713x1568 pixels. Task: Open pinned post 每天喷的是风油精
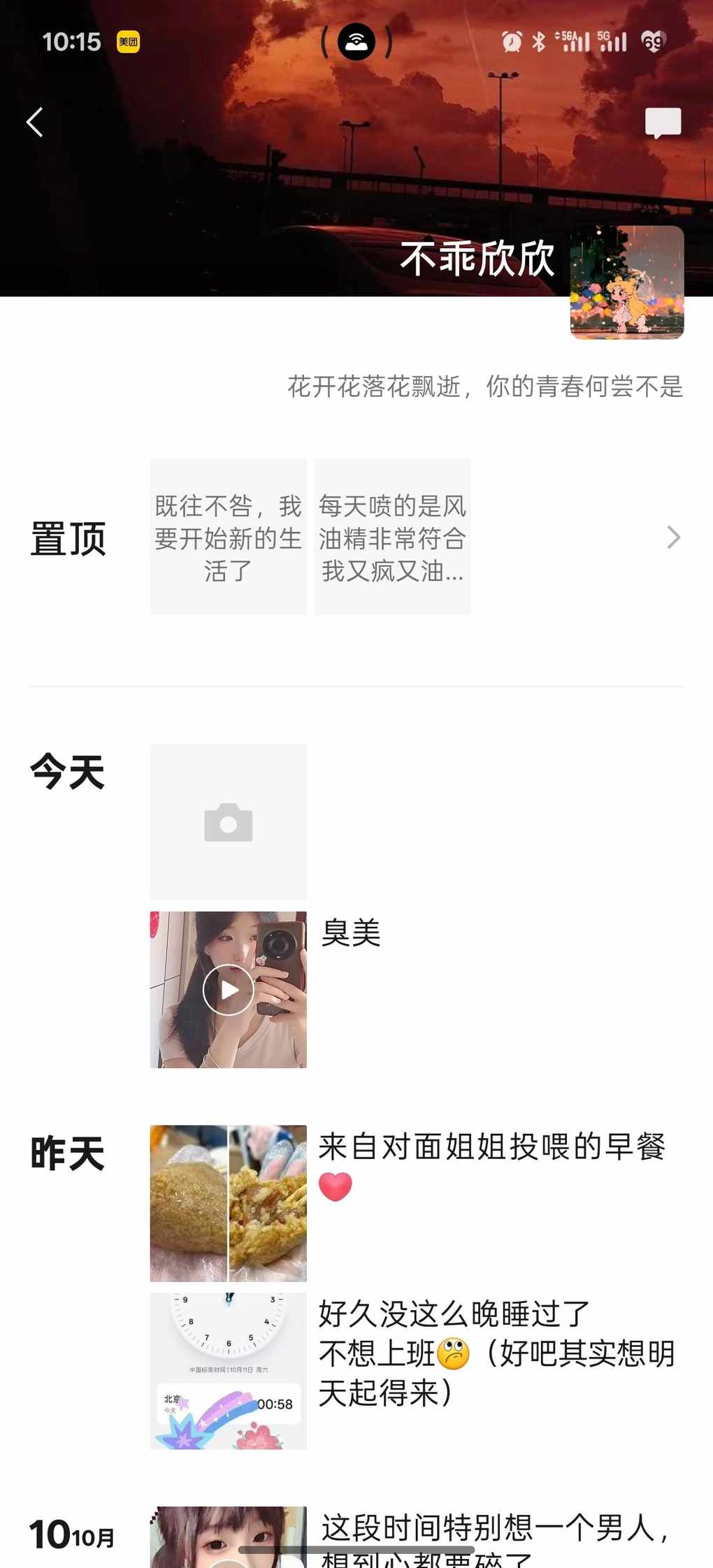tap(392, 537)
